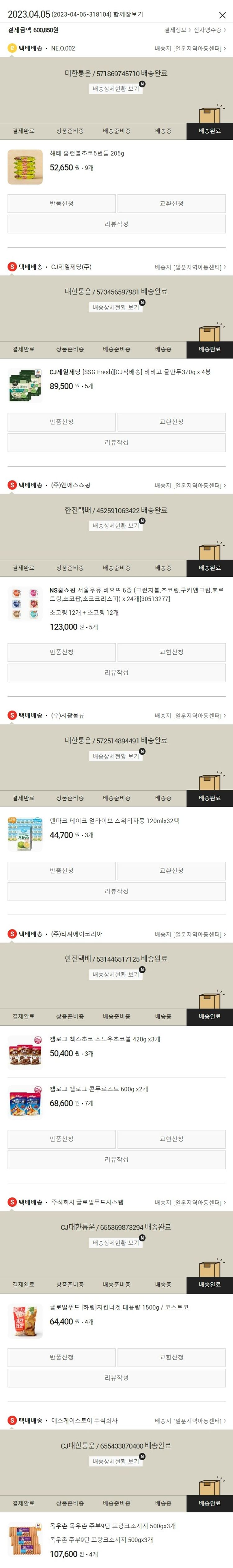Request exchange for 하림 치킨너겟
The image size is (233, 1568).
(x=171, y=1358)
